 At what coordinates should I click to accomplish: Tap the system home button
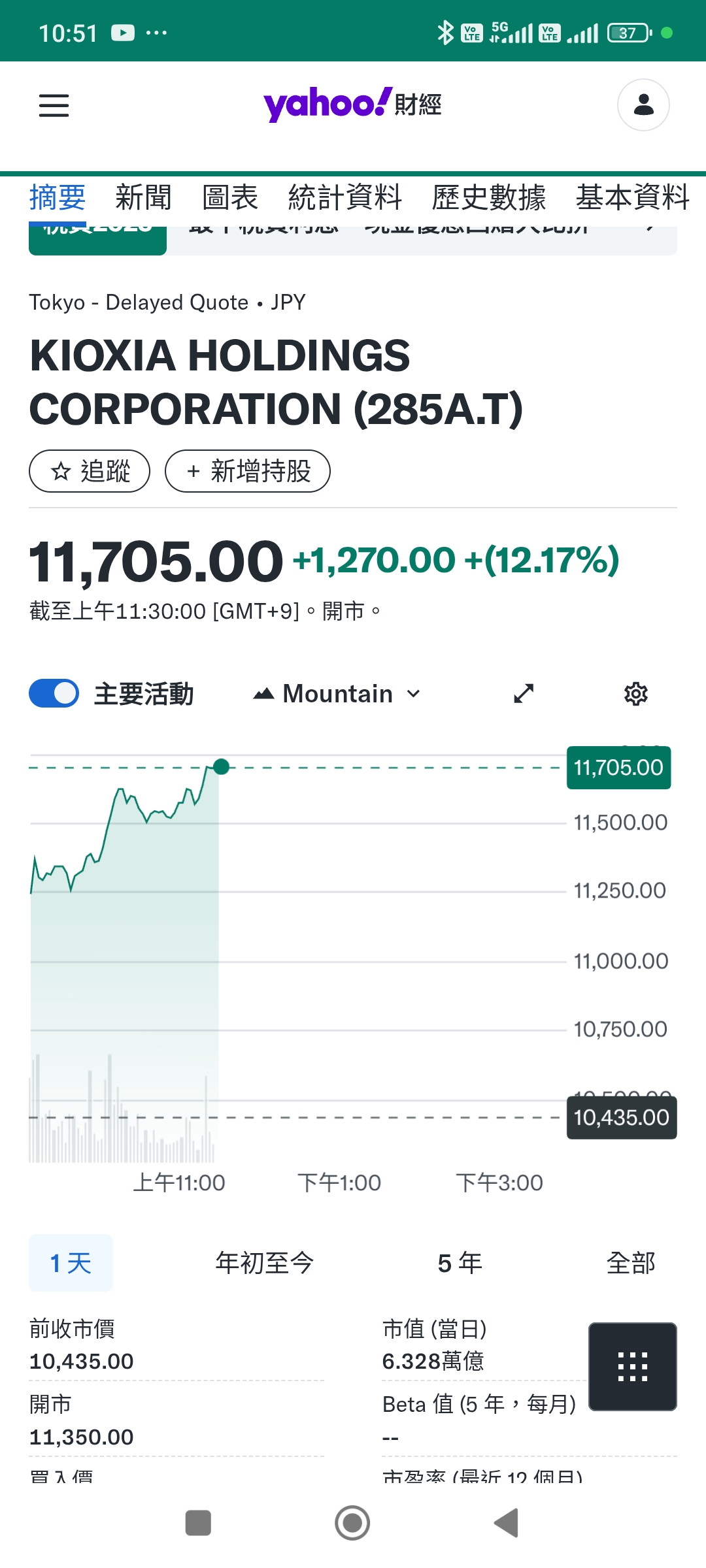352,1523
